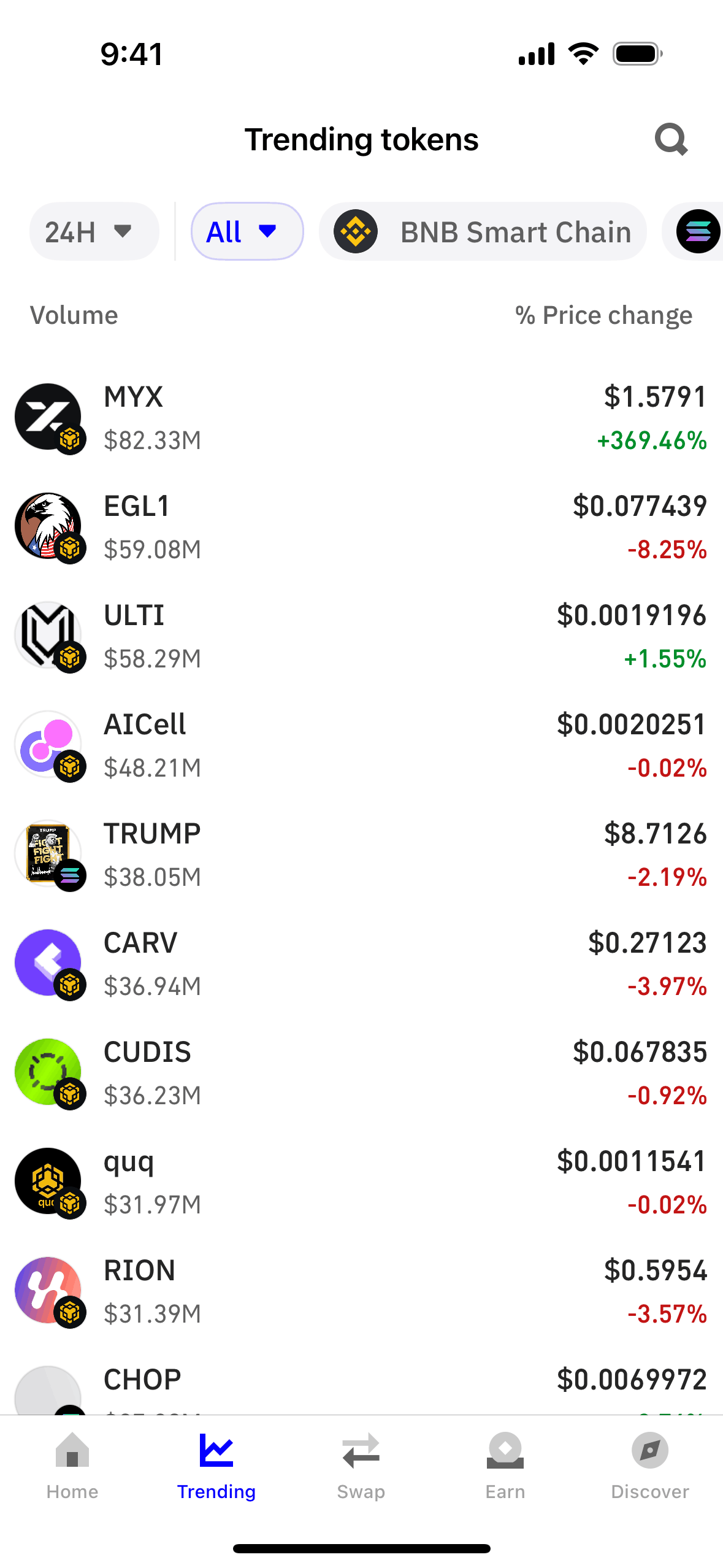View EGL1 token details
This screenshot has width=723, height=1568.
point(361,527)
